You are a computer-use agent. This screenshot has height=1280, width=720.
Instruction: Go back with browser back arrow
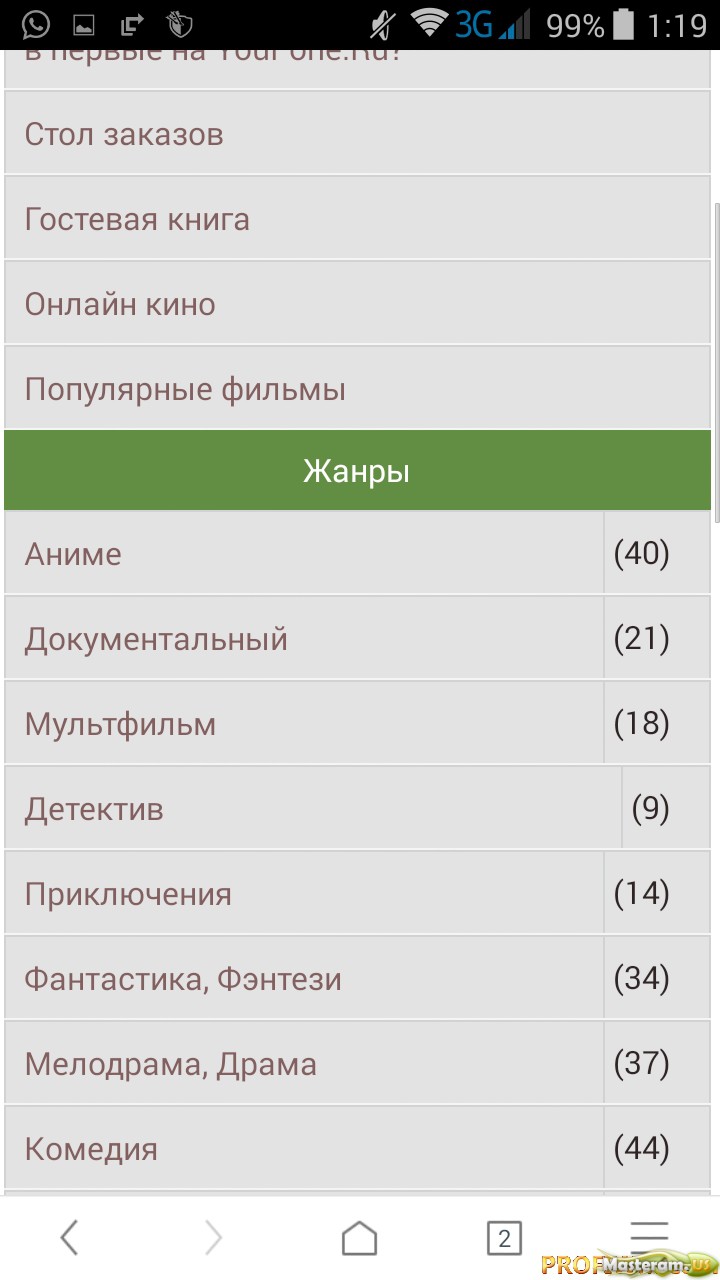tap(69, 1238)
